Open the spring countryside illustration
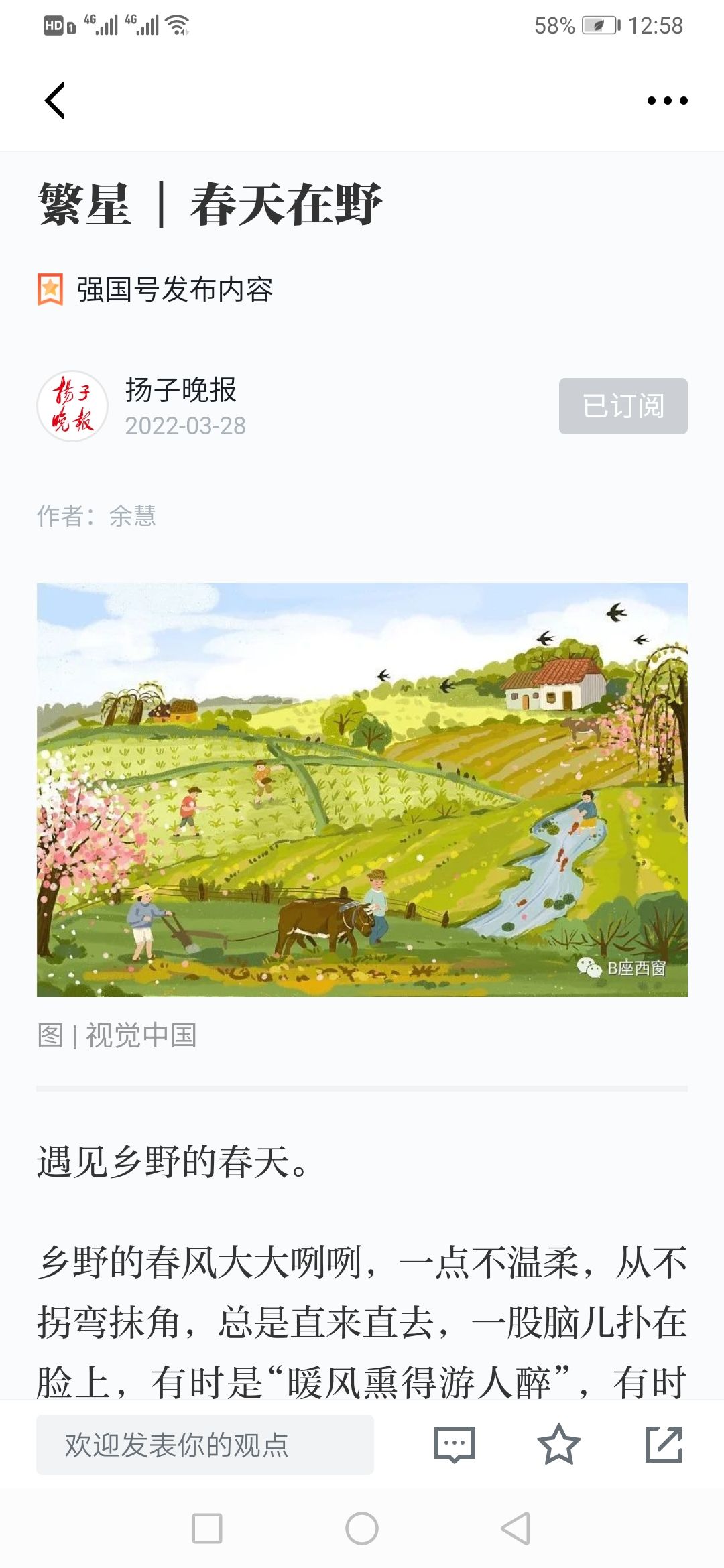This screenshot has width=724, height=1568. 362,789
